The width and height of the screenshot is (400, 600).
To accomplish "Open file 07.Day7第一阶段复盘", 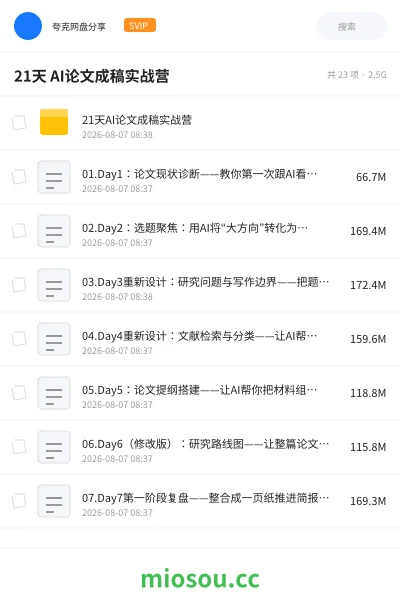I will [200, 501].
